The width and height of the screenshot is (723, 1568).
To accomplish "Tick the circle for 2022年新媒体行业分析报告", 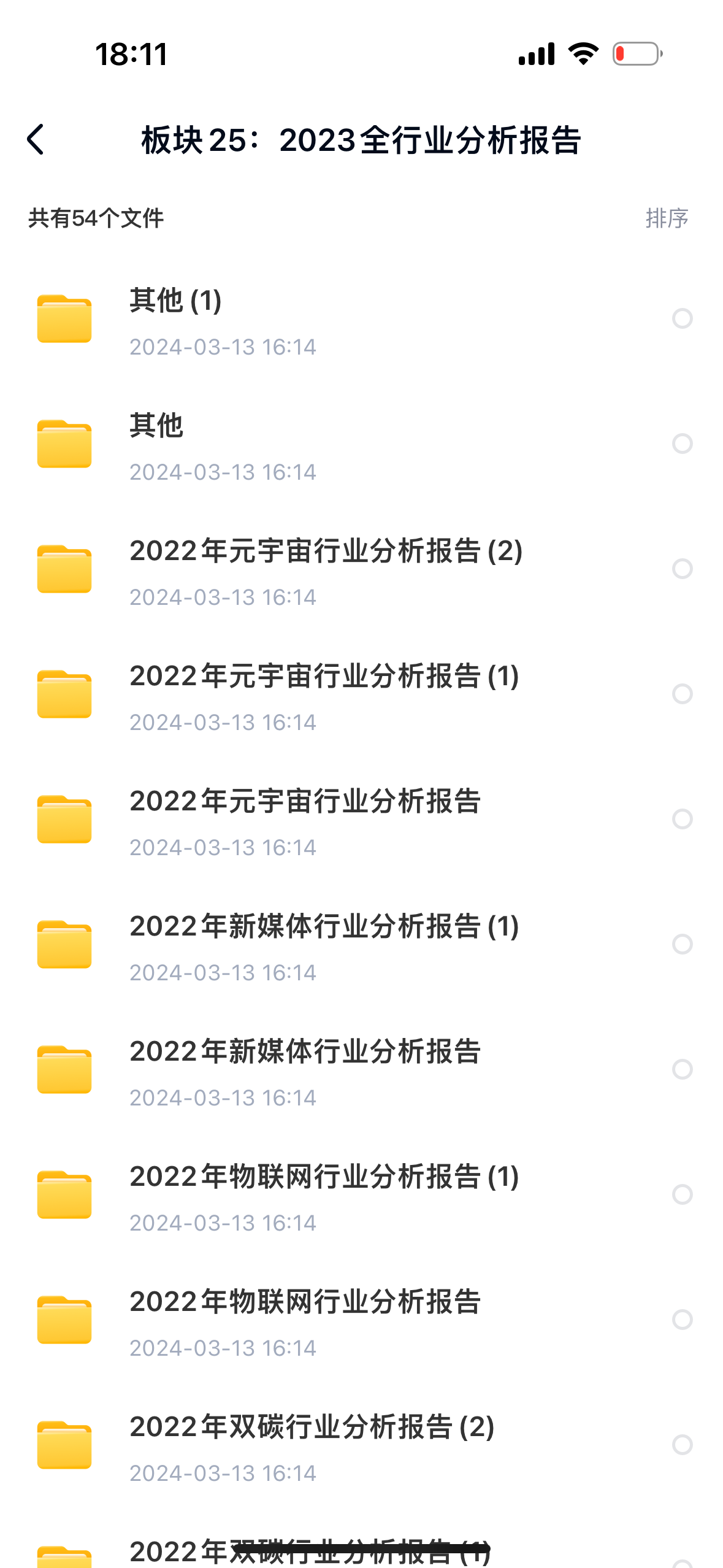I will coord(682,1069).
